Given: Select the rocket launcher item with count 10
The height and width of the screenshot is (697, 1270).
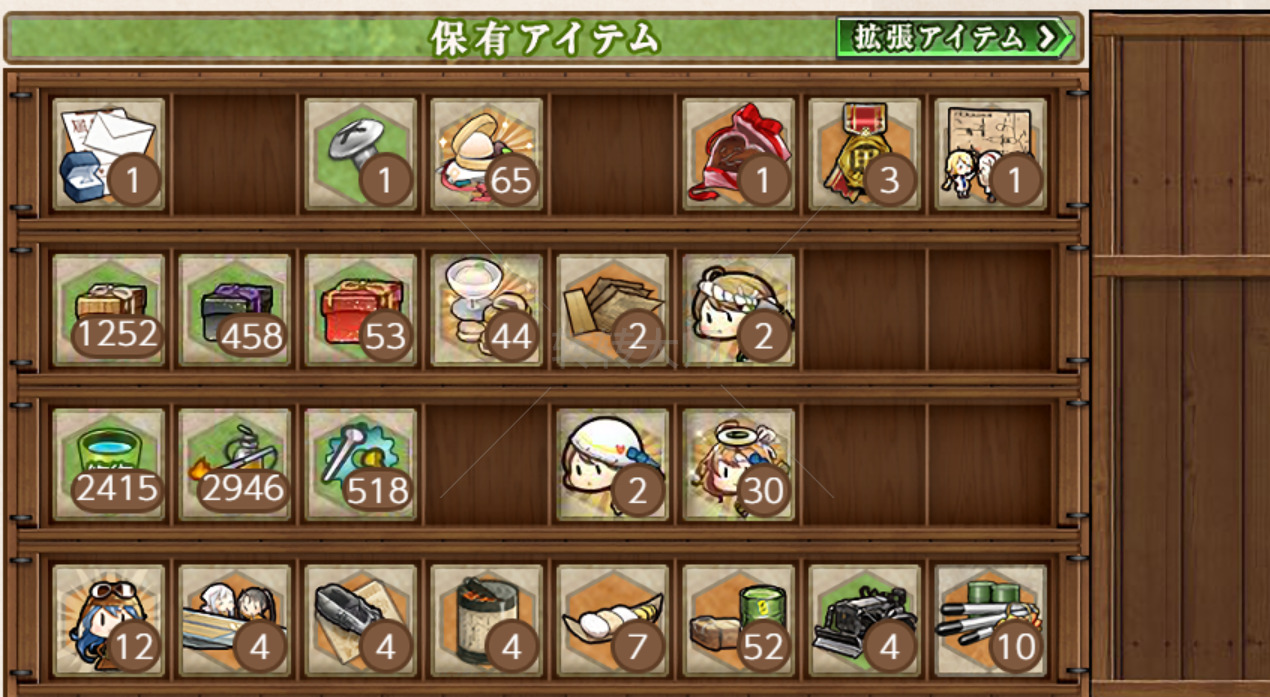Looking at the screenshot, I should click(990, 620).
